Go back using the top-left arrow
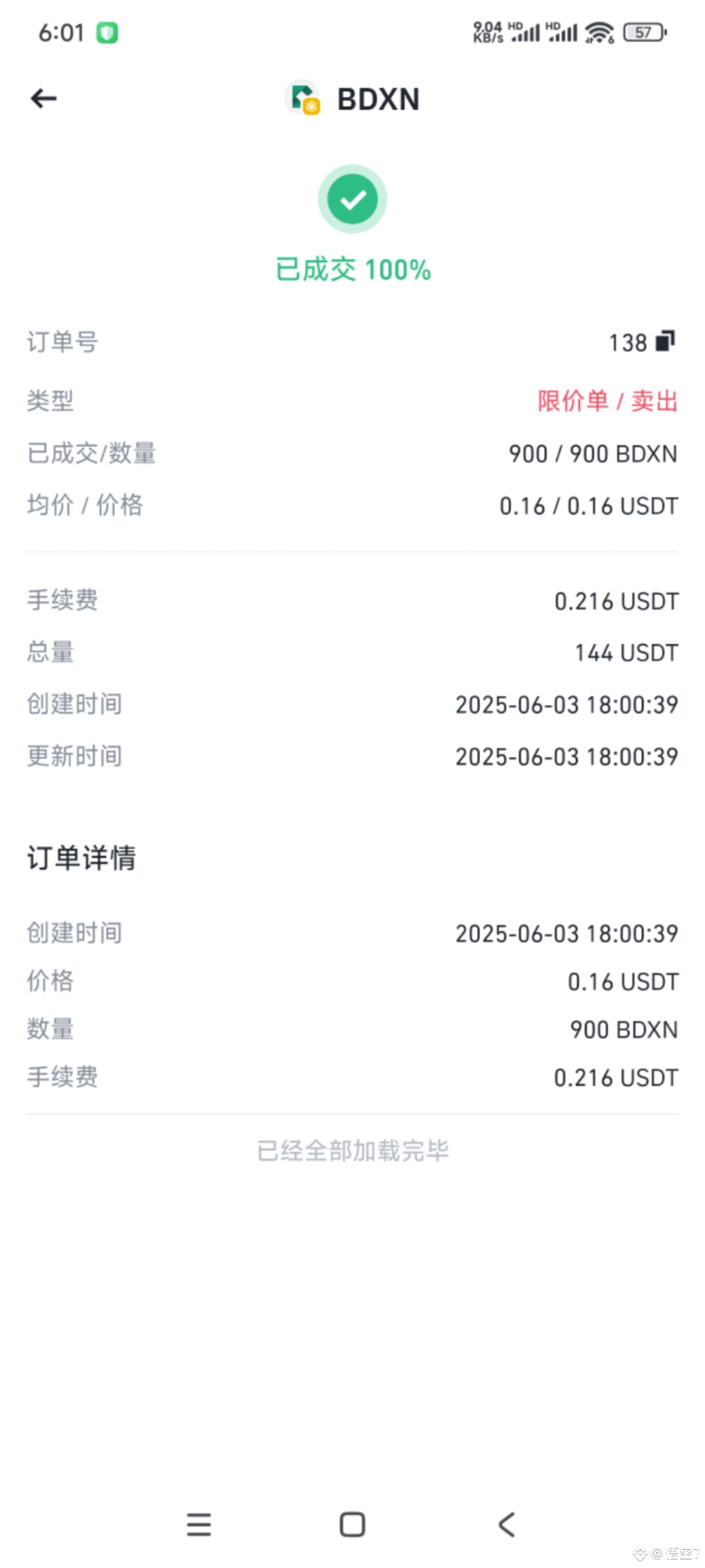This screenshot has width=705, height=1568. pyautogui.click(x=44, y=98)
